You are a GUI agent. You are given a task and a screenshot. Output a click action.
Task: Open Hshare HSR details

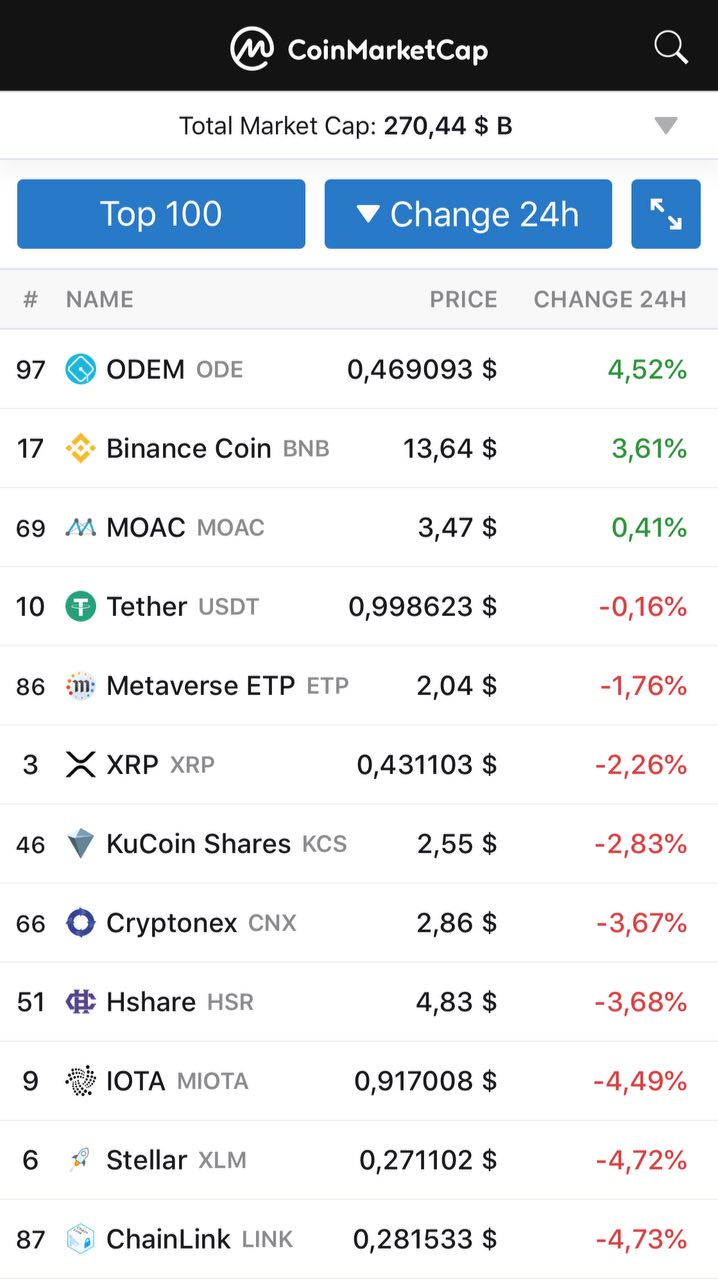359,1002
